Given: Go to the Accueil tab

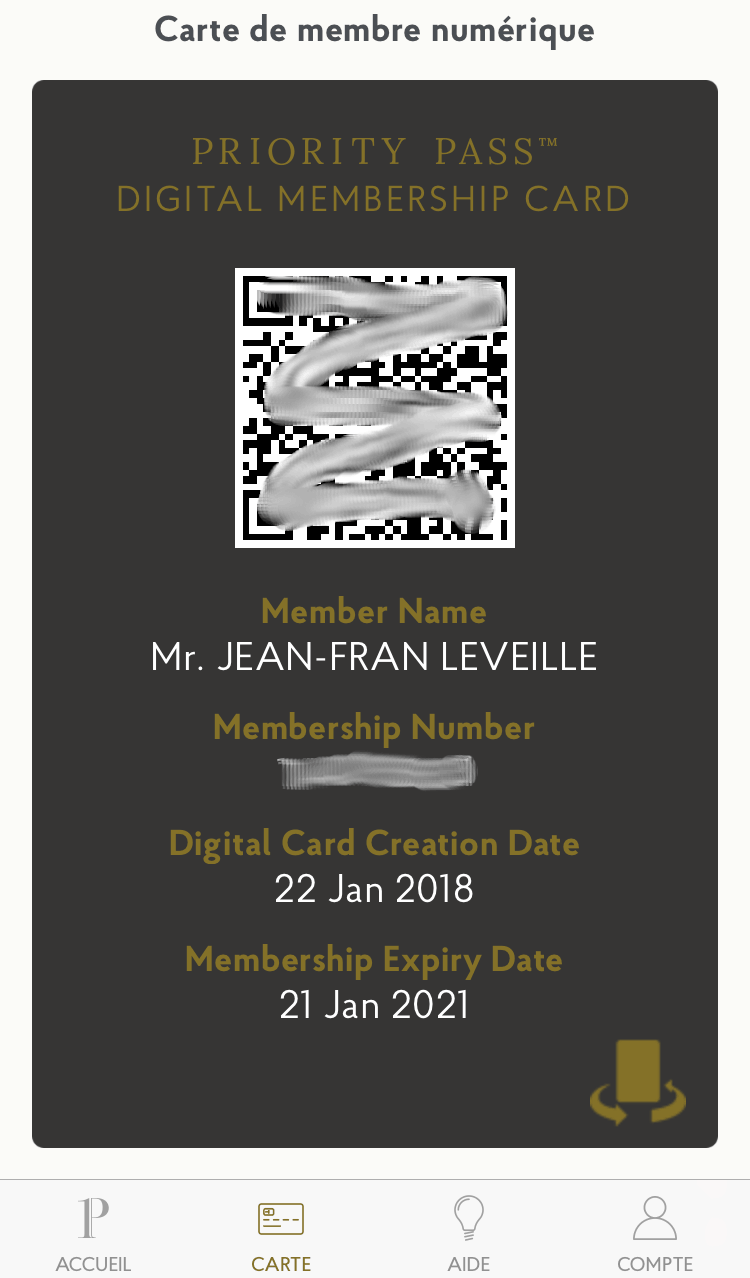Looking at the screenshot, I should click(x=93, y=1234).
